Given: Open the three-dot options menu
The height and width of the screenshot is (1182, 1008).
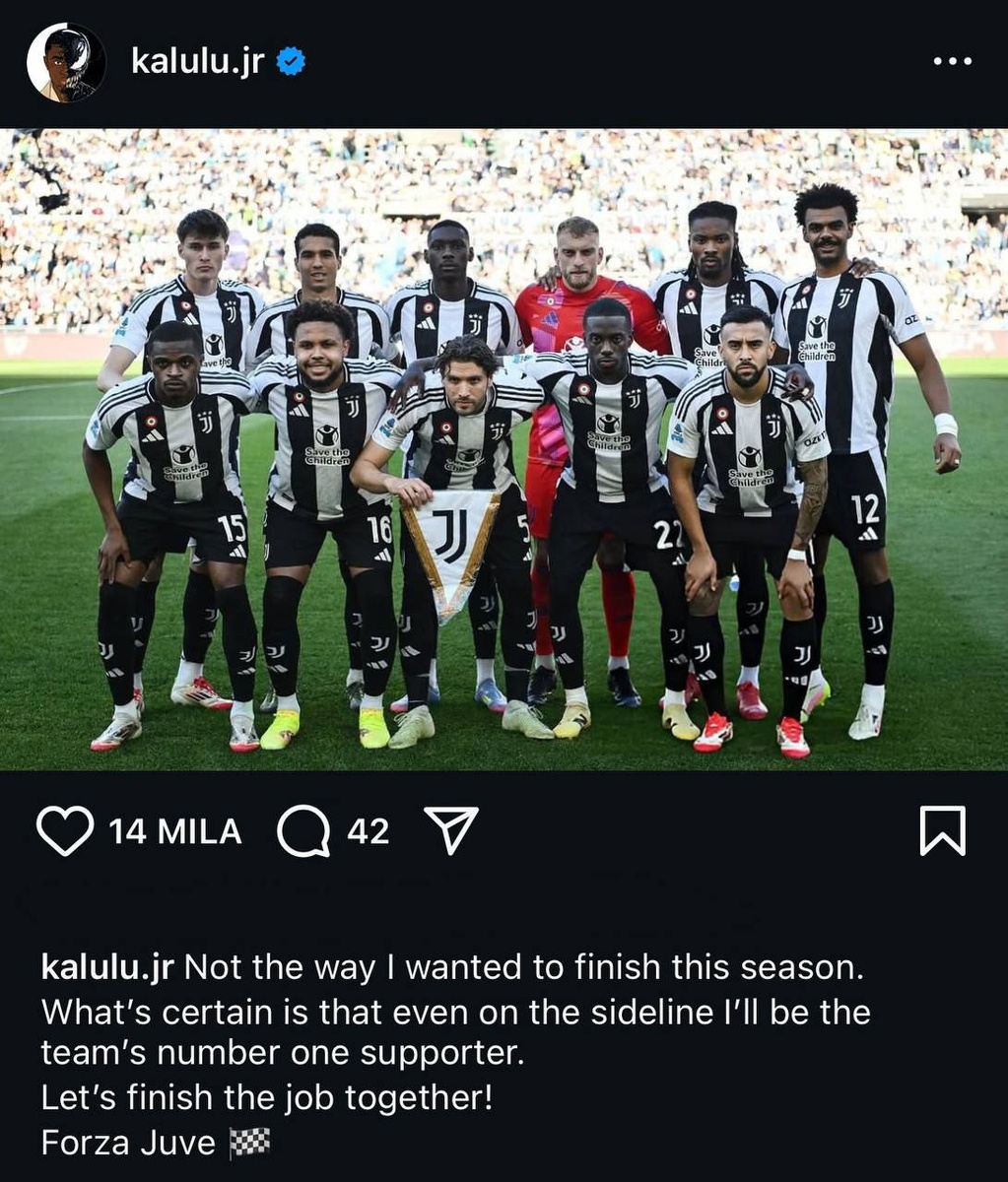Looking at the screenshot, I should point(953,61).
